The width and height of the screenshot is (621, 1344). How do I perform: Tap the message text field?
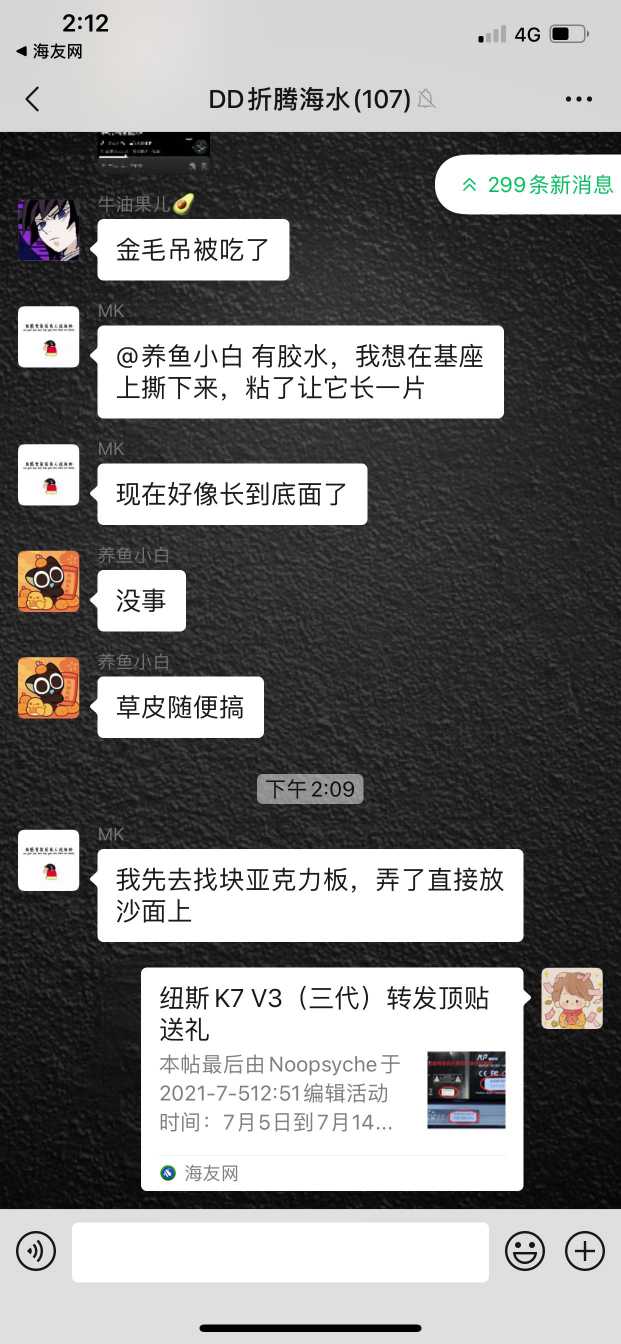pos(280,1251)
